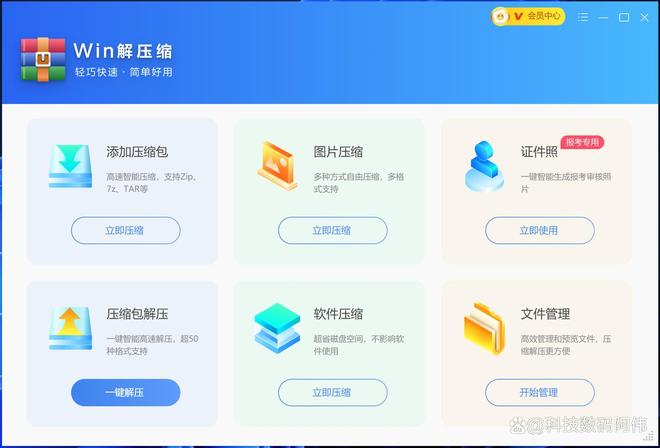
Task: Start 一键解压 for 压缩包解压
Action: point(125,392)
